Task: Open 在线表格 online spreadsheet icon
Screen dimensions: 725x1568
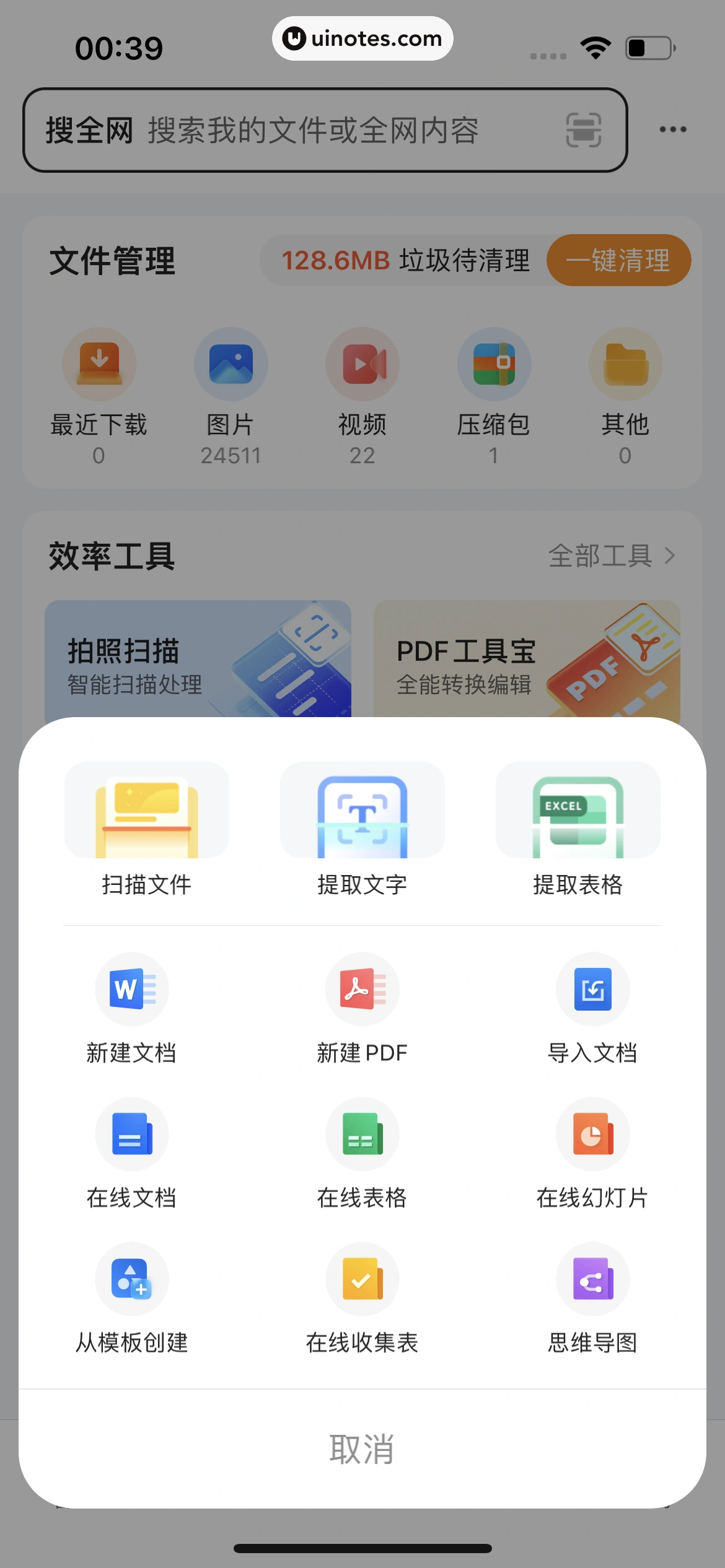Action: 362,1135
